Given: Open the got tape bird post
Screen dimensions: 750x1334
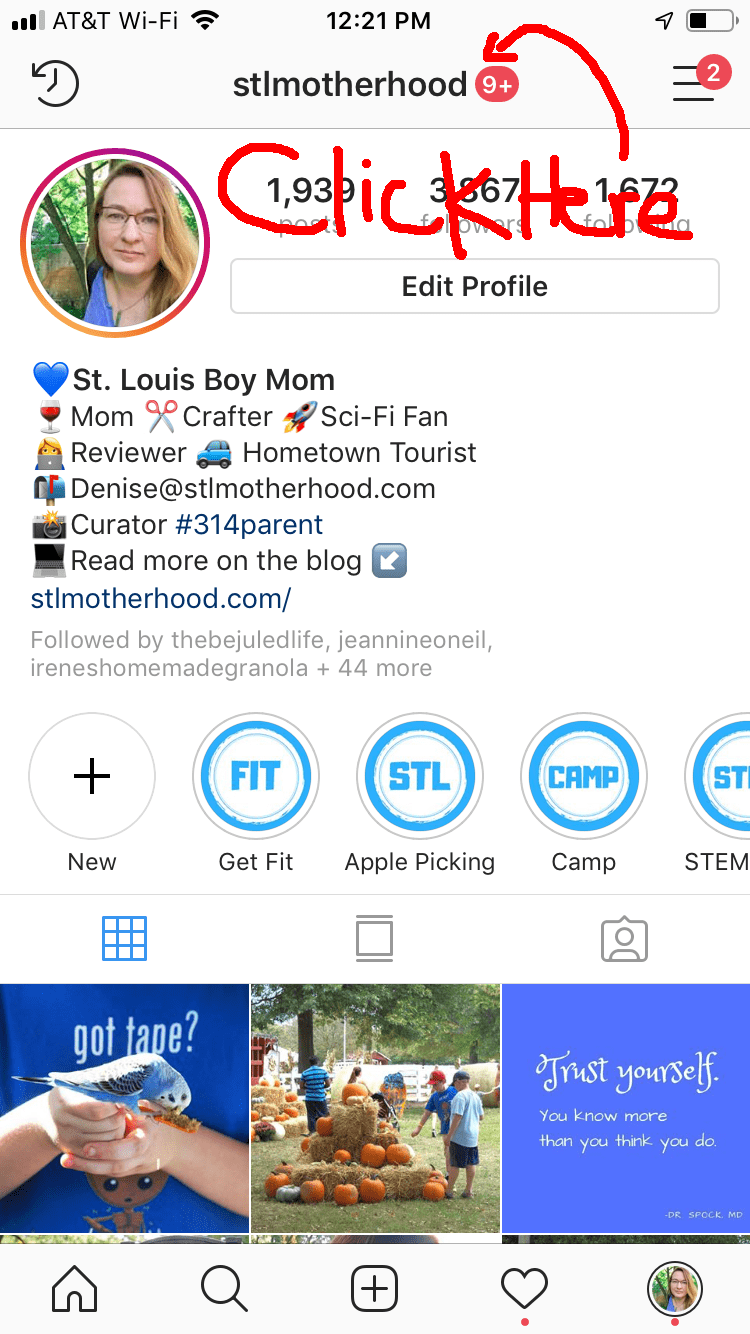Looking at the screenshot, I should (124, 1108).
